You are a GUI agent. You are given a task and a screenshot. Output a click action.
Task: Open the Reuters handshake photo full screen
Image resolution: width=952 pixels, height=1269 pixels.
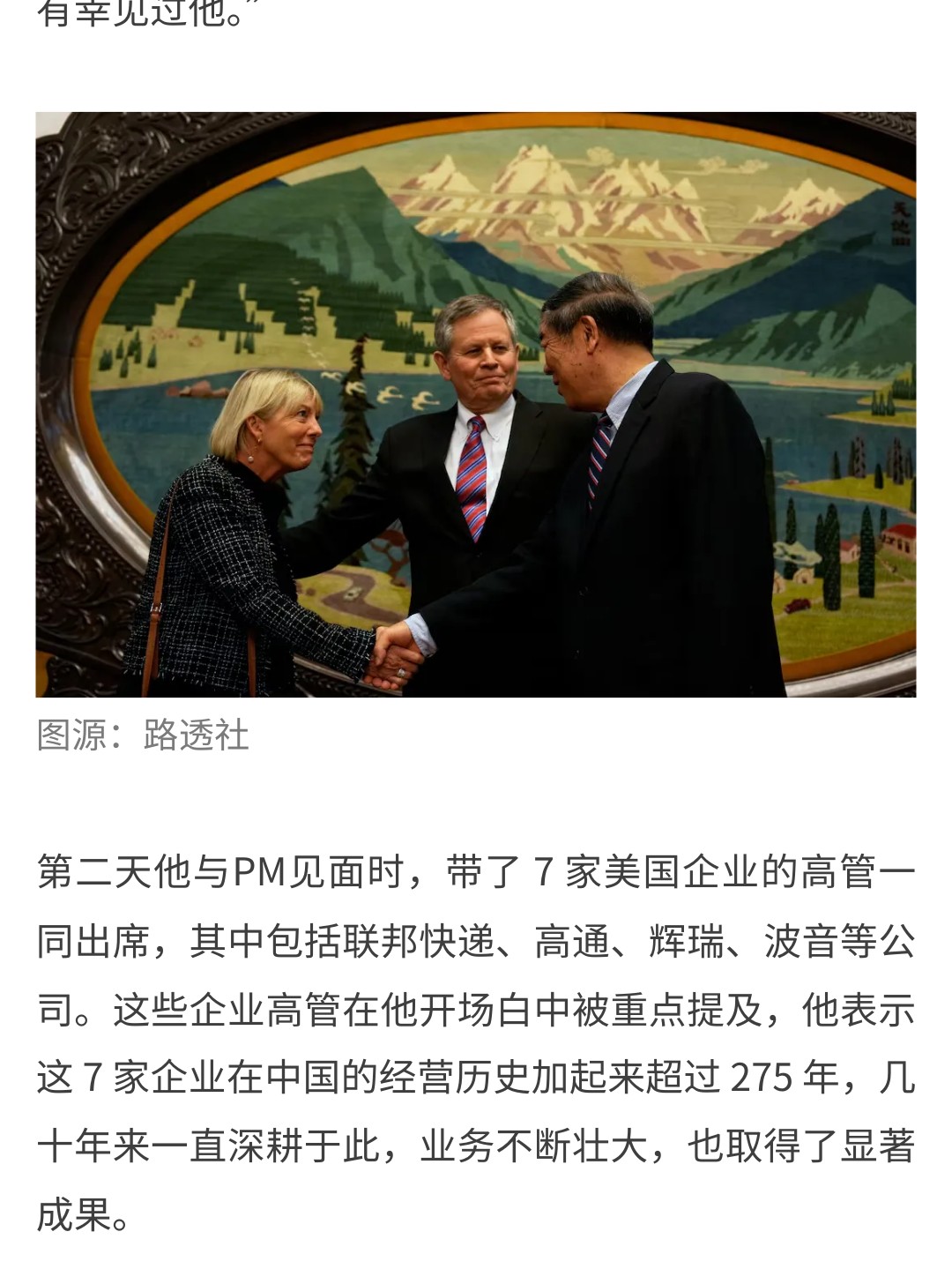click(x=476, y=405)
